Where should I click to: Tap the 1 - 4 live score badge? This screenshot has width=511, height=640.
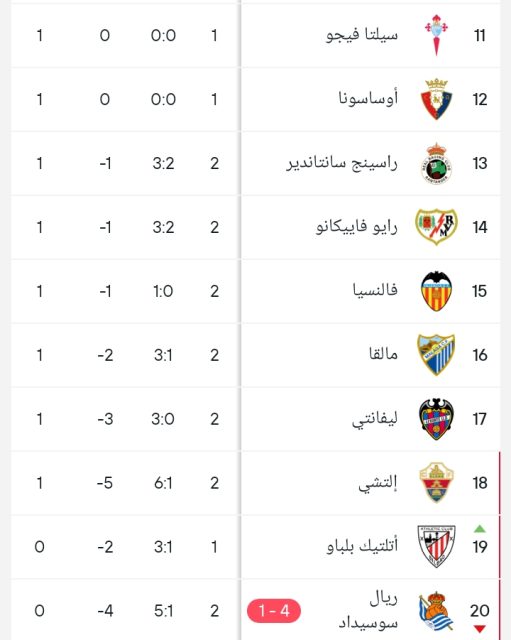pyautogui.click(x=274, y=611)
